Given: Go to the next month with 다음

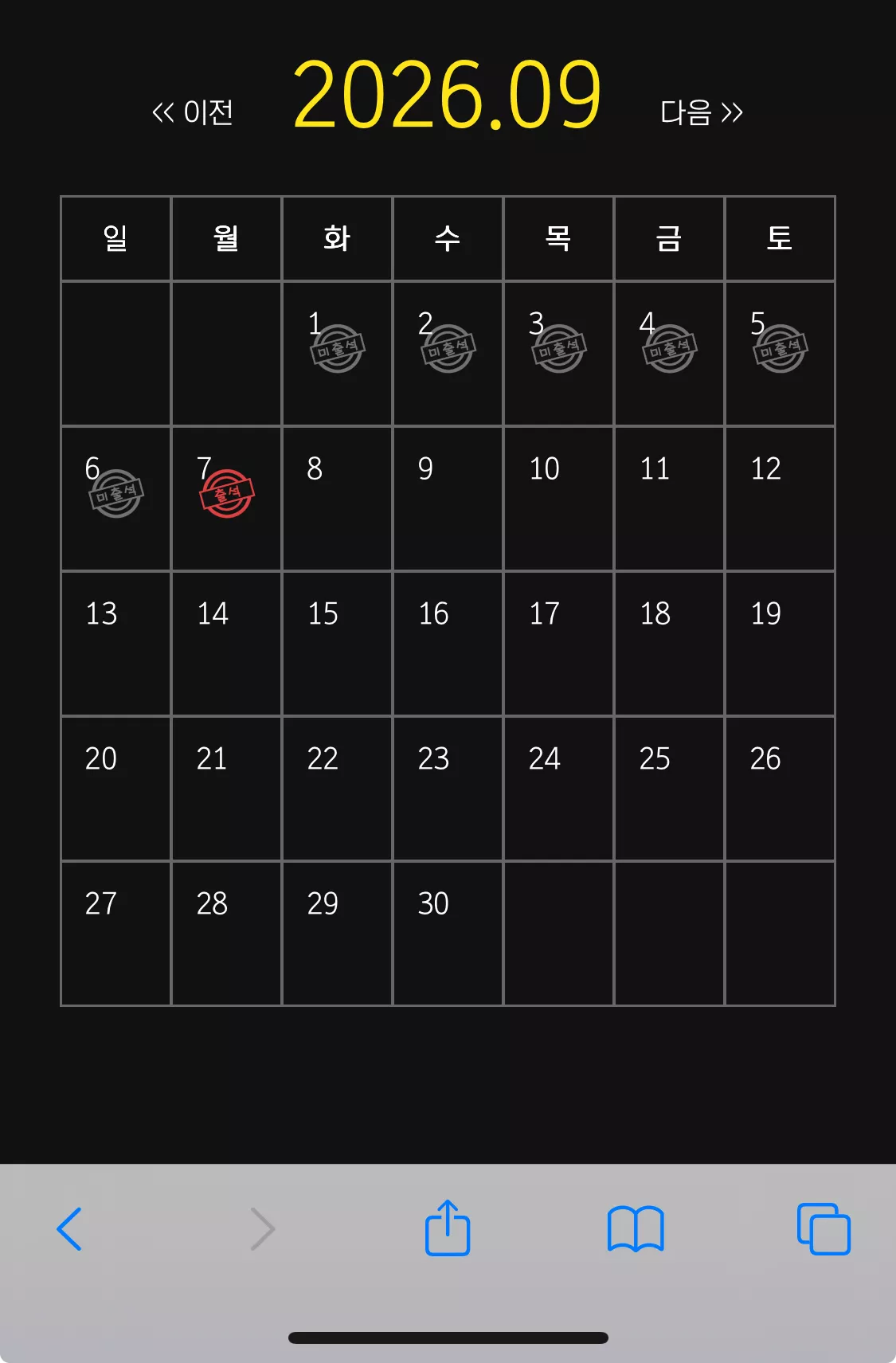Looking at the screenshot, I should coord(702,112).
